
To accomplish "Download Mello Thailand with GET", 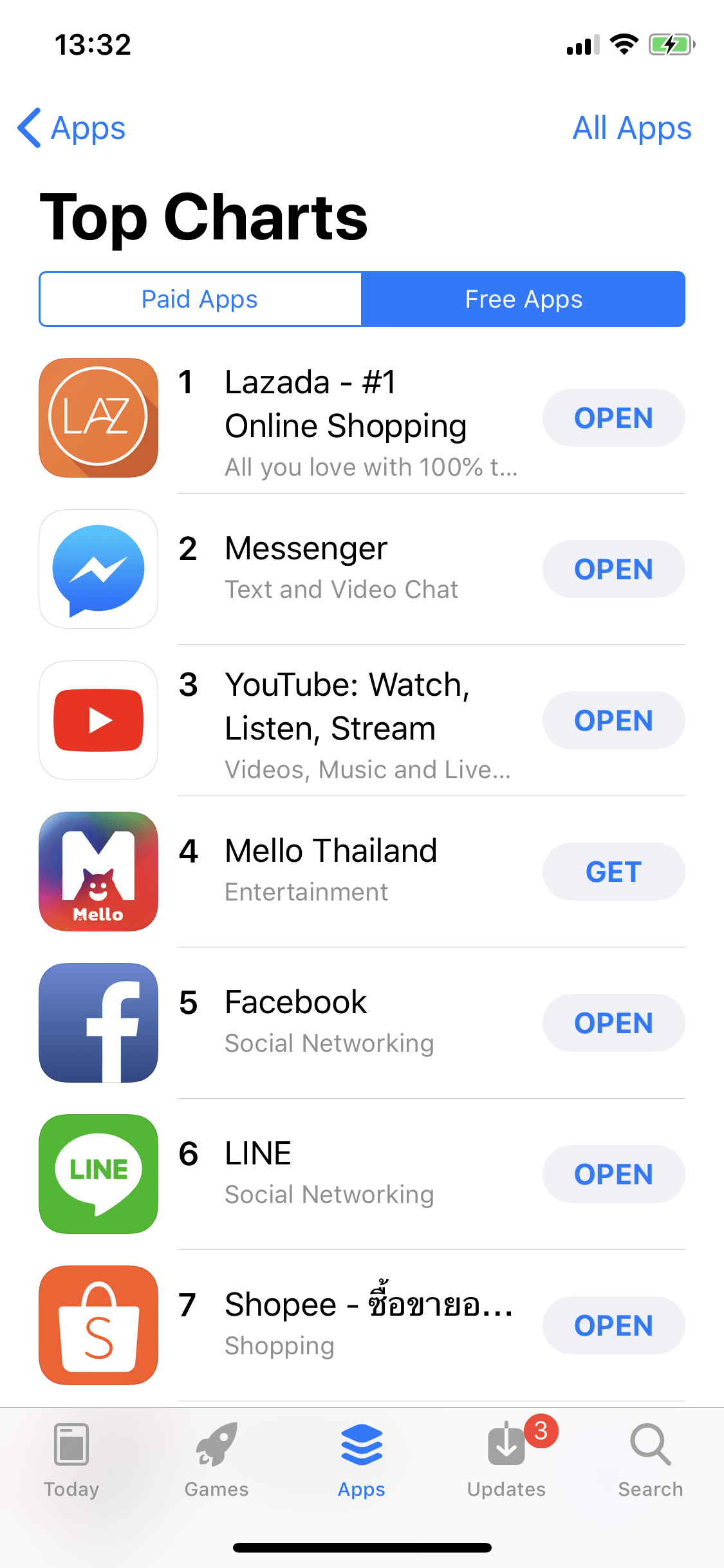I will (613, 872).
